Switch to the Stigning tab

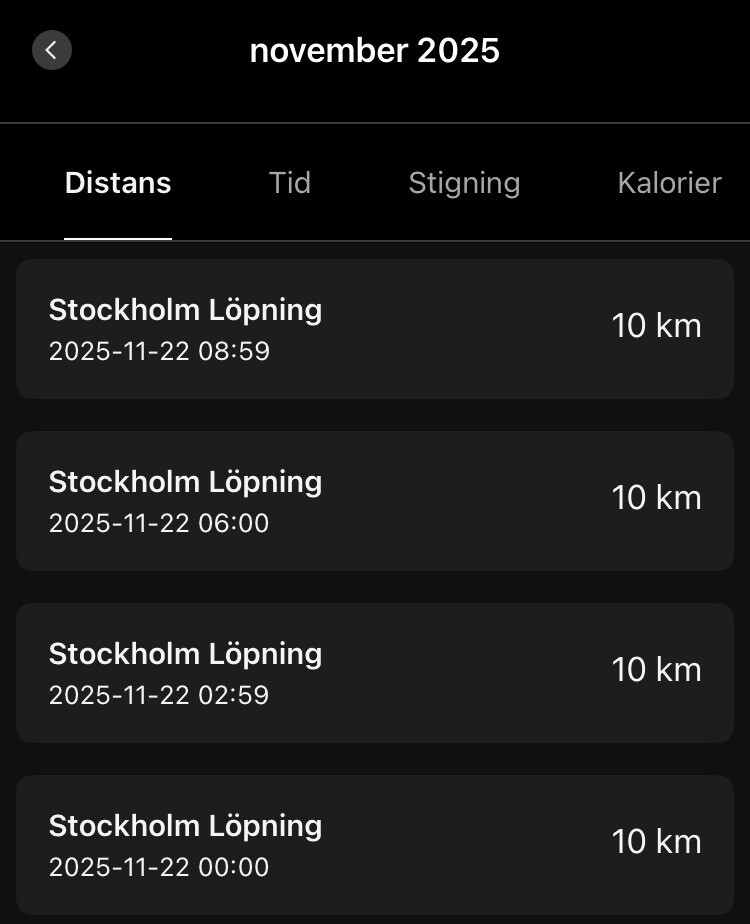point(464,183)
